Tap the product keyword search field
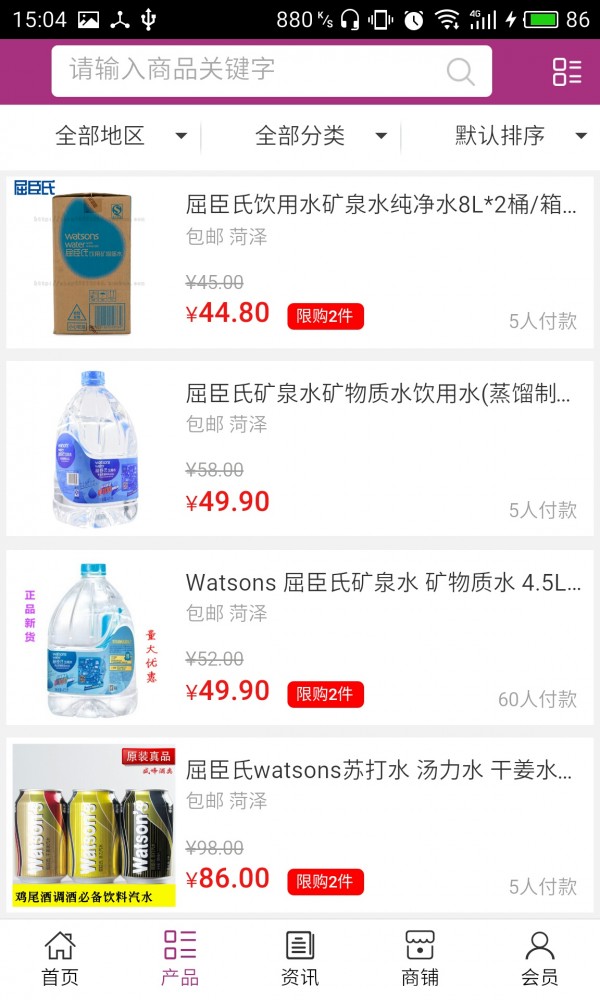 250,70
